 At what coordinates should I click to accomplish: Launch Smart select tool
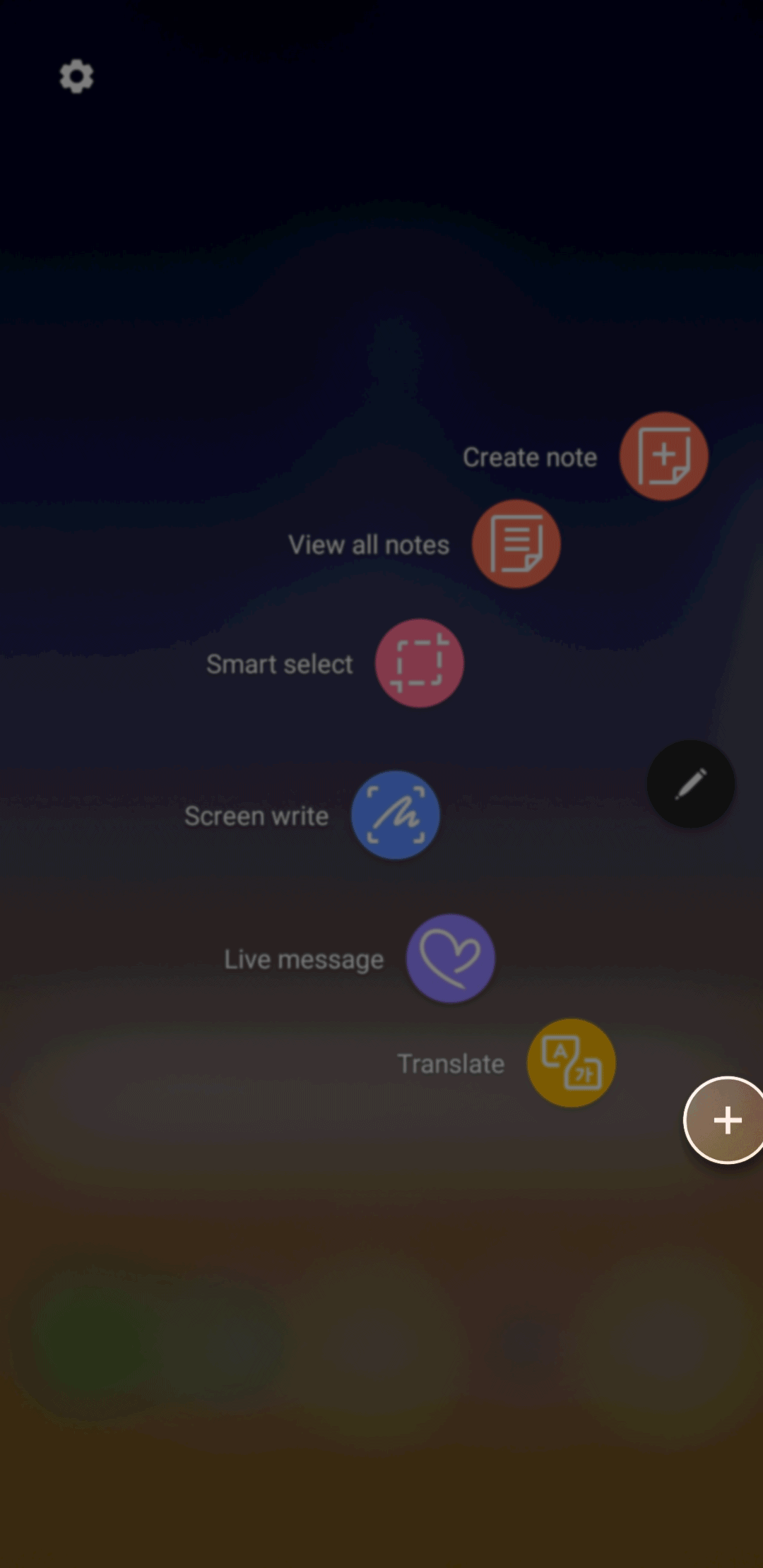click(419, 663)
